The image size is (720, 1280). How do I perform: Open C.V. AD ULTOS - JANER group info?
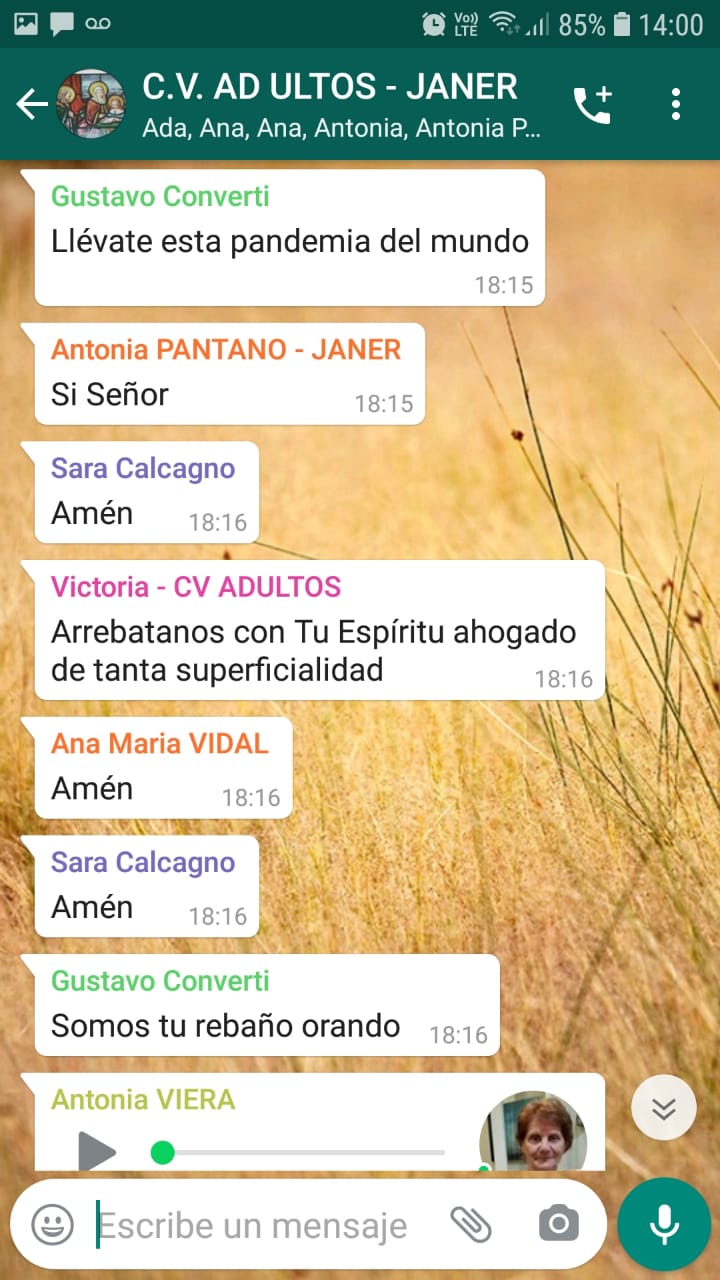click(x=330, y=104)
